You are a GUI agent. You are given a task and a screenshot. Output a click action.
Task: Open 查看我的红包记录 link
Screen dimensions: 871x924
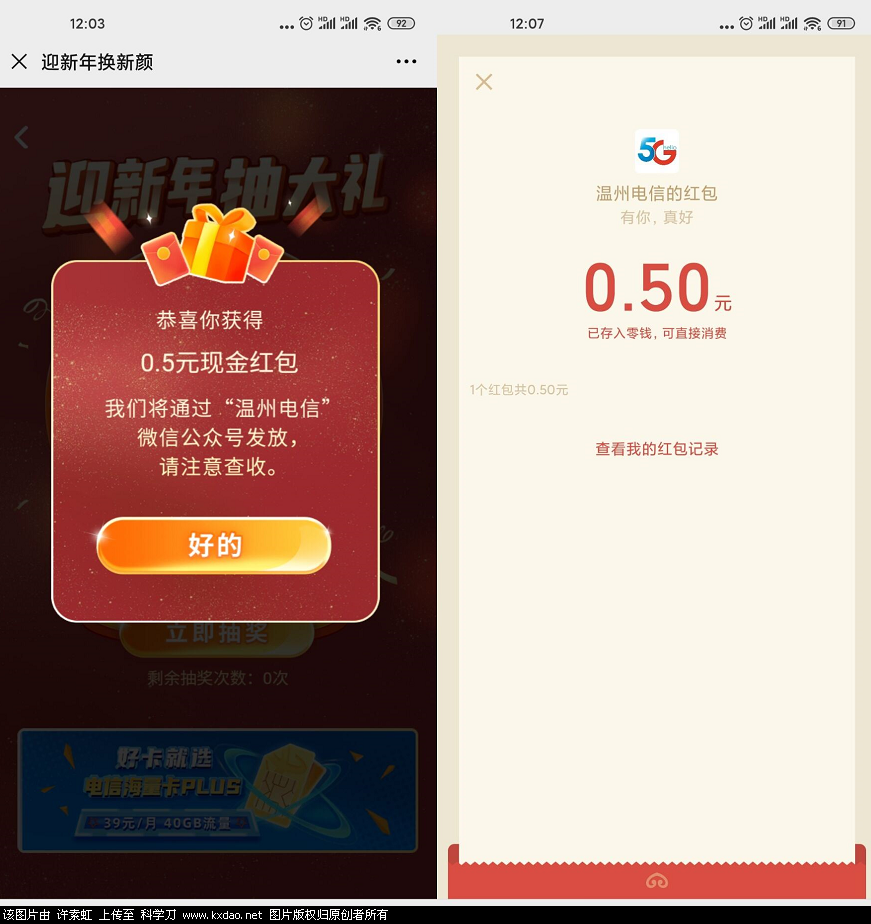click(657, 449)
